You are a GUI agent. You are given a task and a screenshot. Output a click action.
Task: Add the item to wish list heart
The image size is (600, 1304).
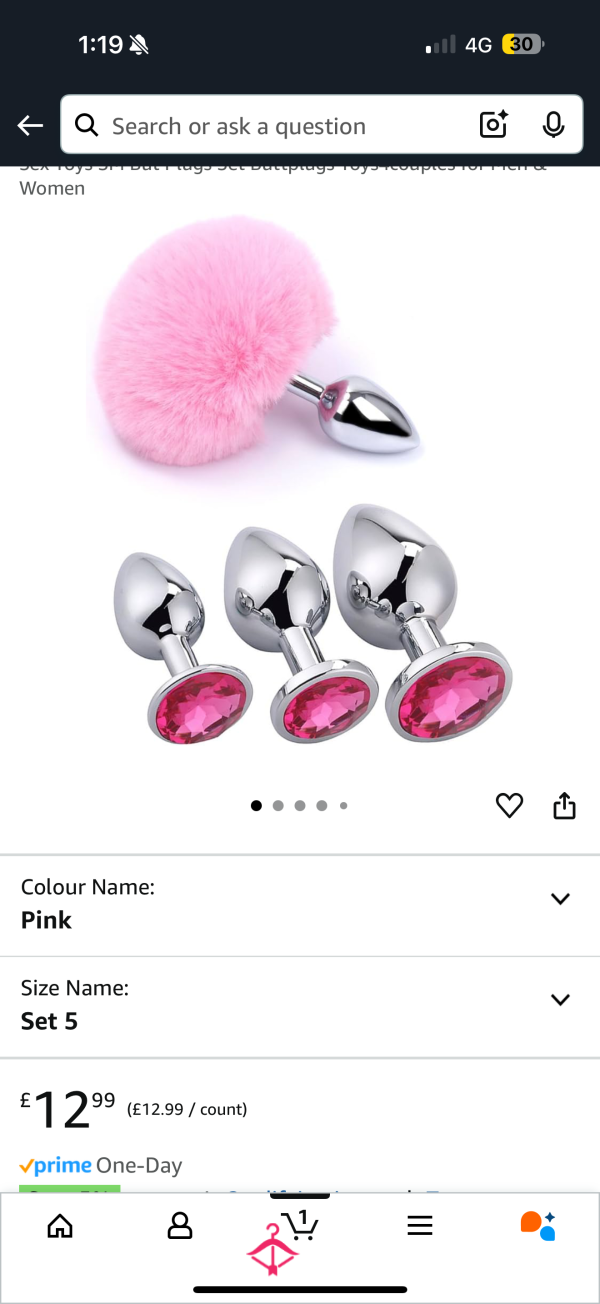pyautogui.click(x=509, y=805)
